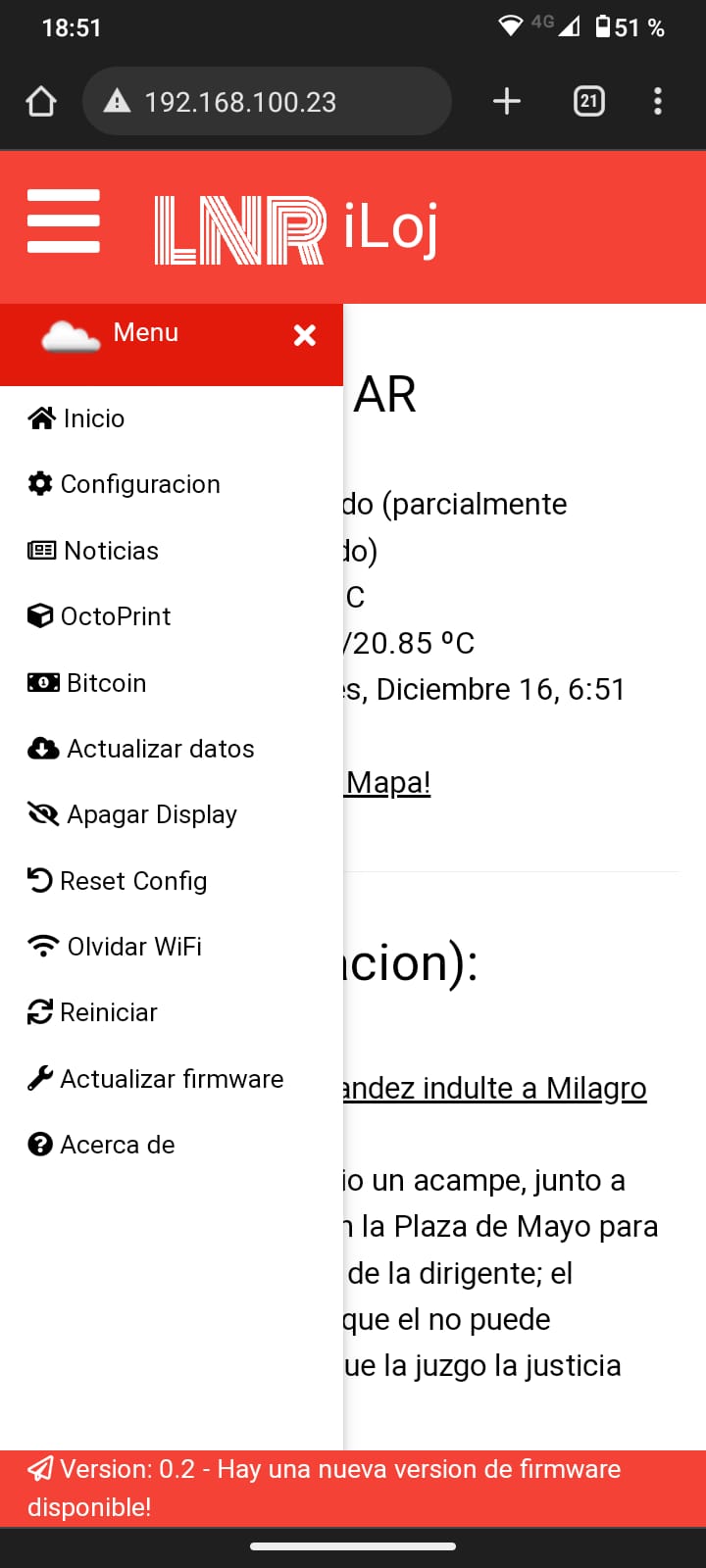Image resolution: width=706 pixels, height=1568 pixels.
Task: Open the browser's tab switcher
Action: tap(589, 101)
